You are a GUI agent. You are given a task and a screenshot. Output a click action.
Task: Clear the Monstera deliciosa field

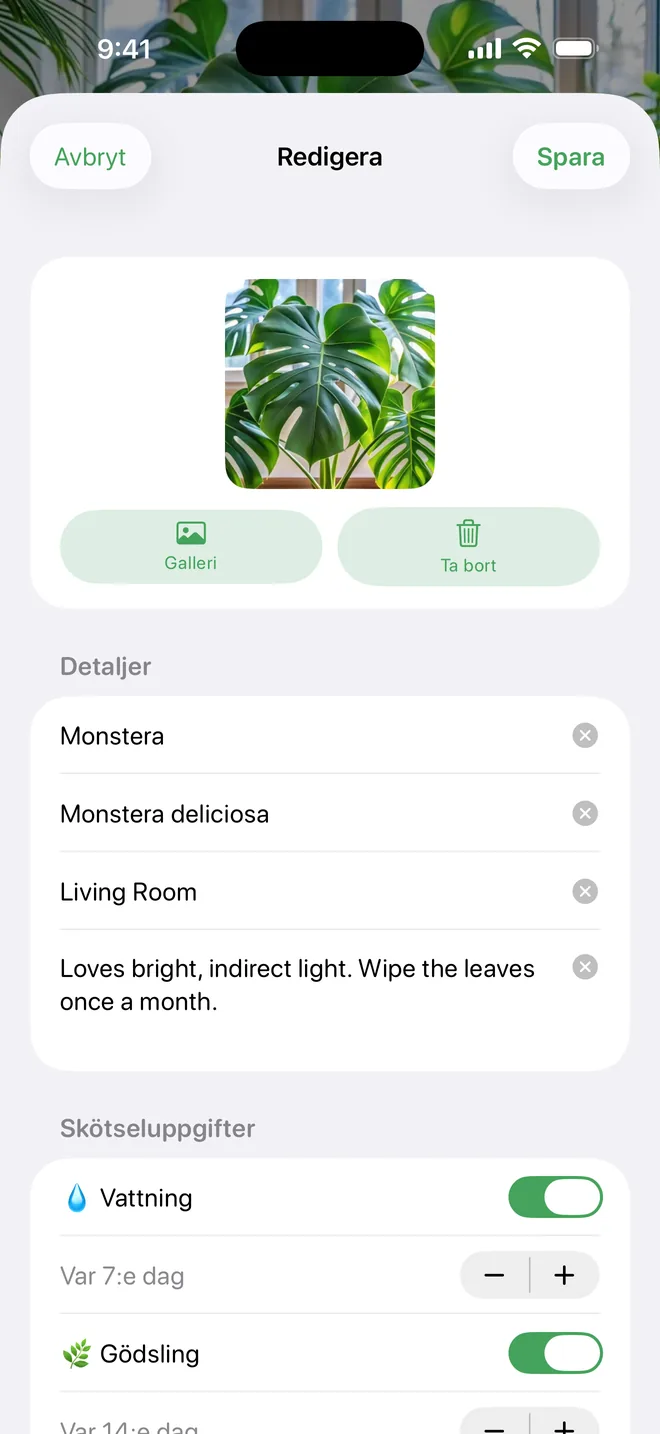[585, 814]
